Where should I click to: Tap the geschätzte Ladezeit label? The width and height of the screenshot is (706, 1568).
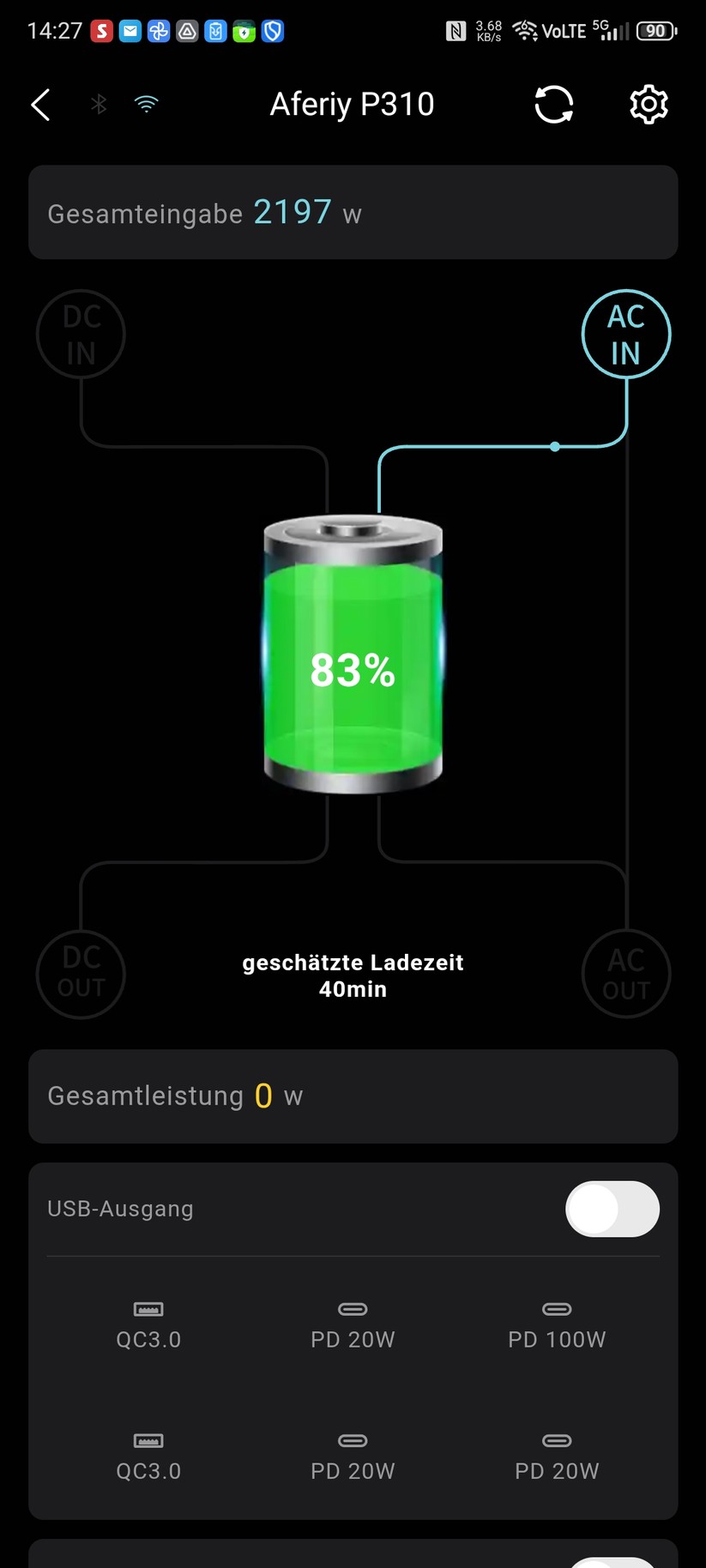pos(353,962)
